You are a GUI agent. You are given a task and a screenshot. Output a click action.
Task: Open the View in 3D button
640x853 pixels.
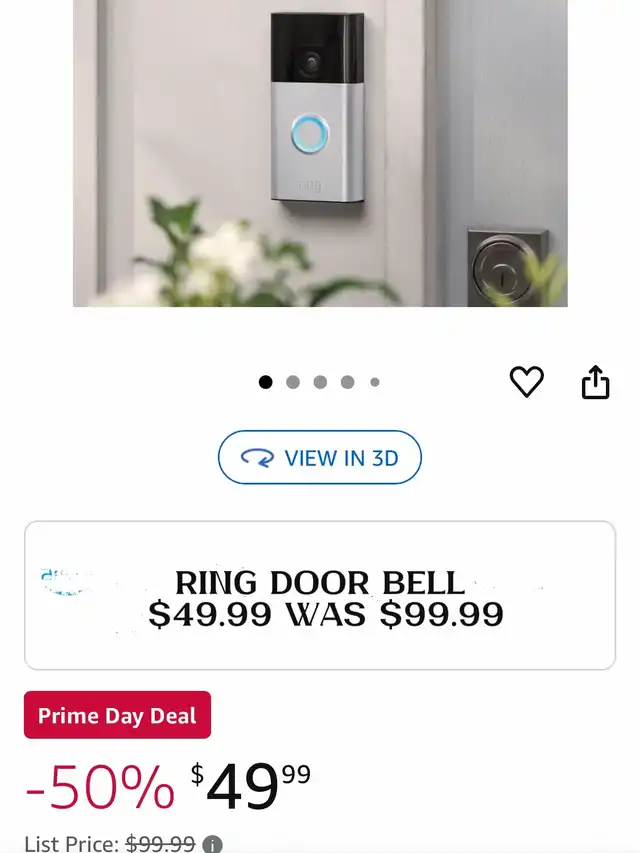[x=319, y=457]
